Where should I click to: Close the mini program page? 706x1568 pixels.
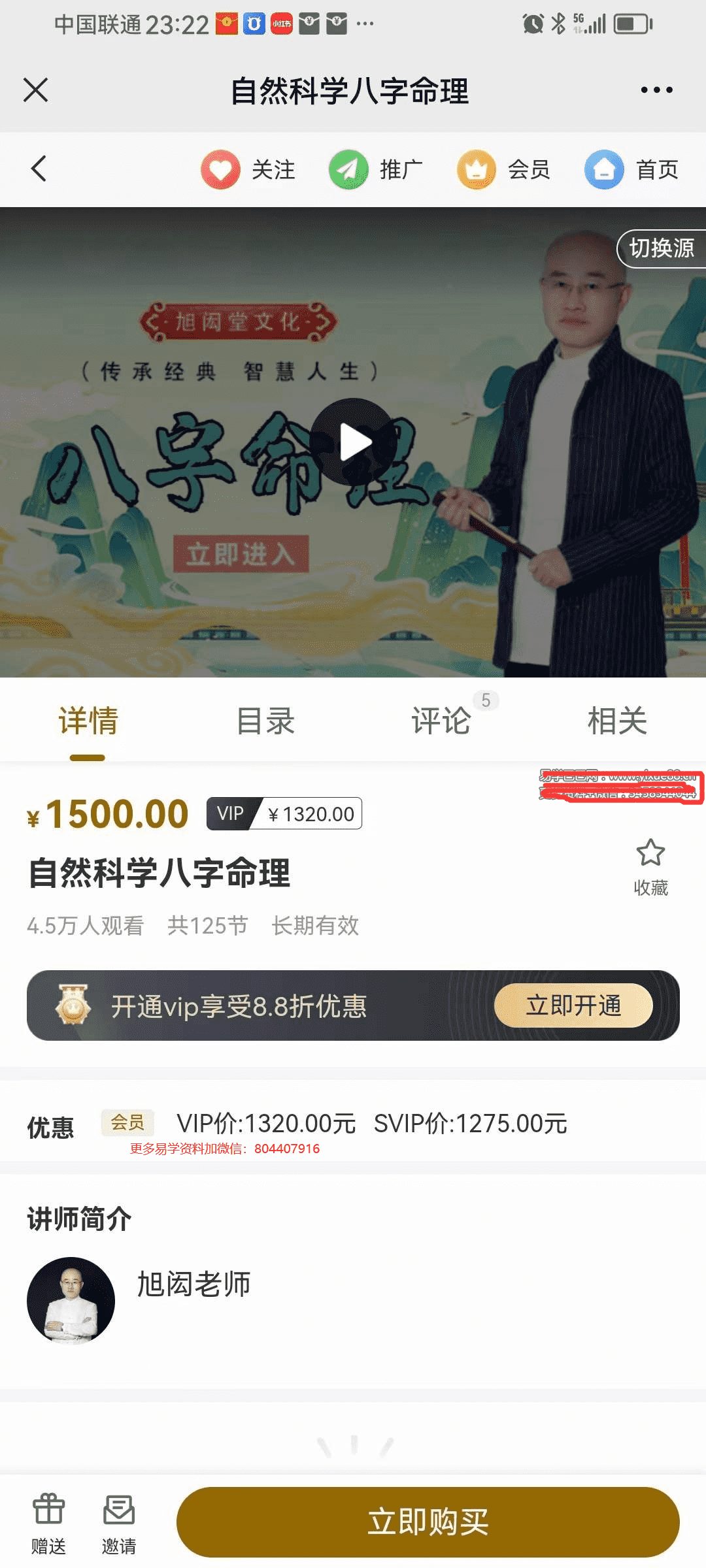pyautogui.click(x=36, y=90)
